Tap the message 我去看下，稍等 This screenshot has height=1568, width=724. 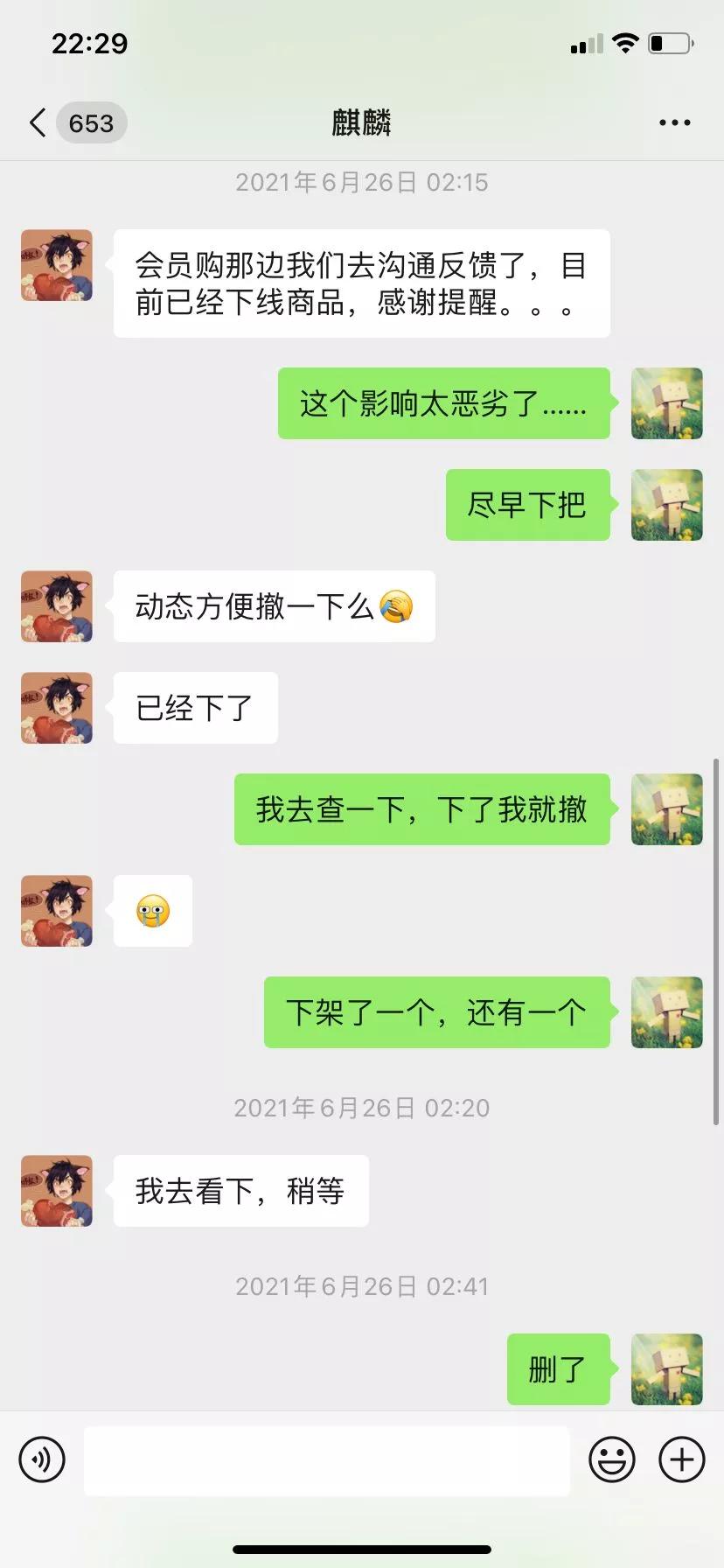point(240,1191)
